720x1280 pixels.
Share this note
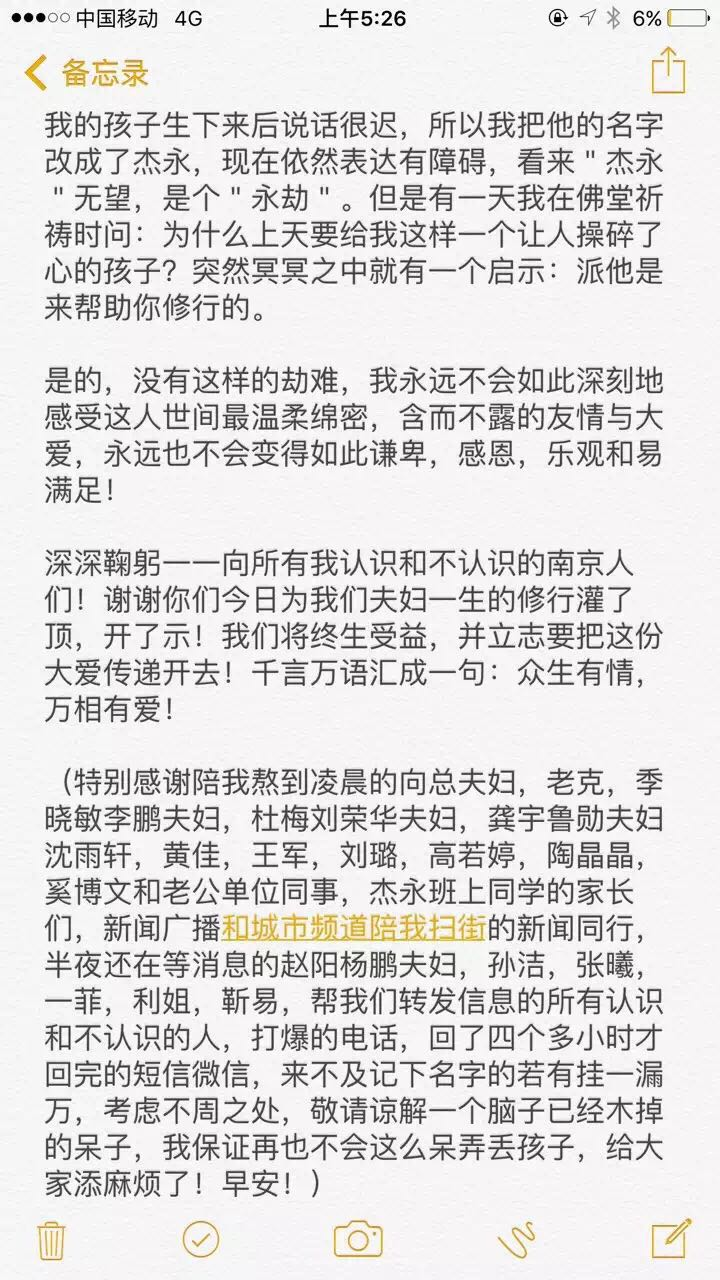667,72
